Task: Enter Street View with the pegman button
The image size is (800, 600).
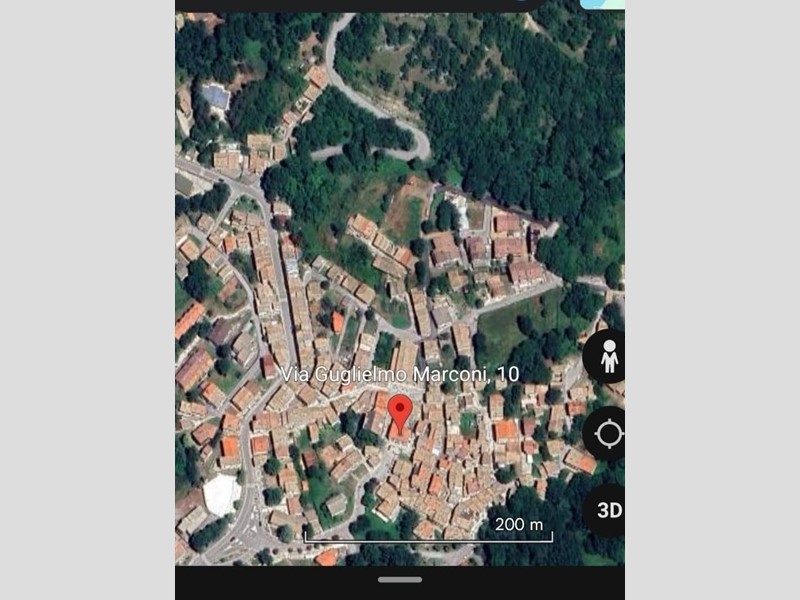Action: (x=607, y=356)
